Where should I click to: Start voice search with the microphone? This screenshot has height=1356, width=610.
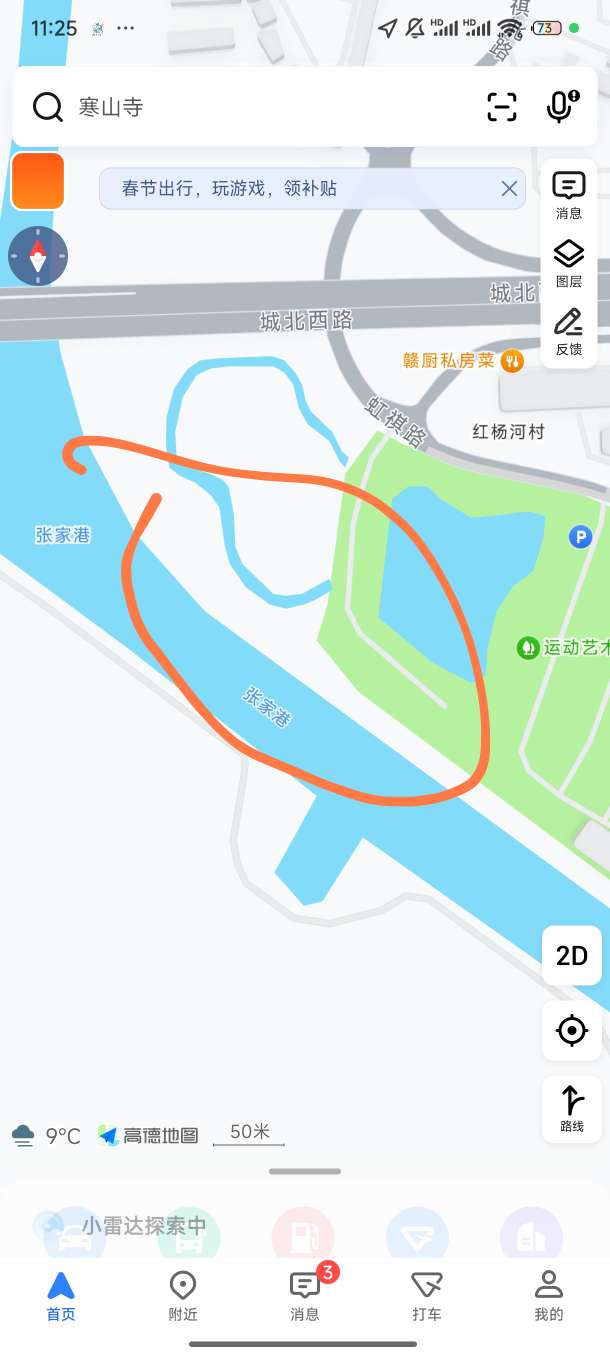(x=562, y=107)
